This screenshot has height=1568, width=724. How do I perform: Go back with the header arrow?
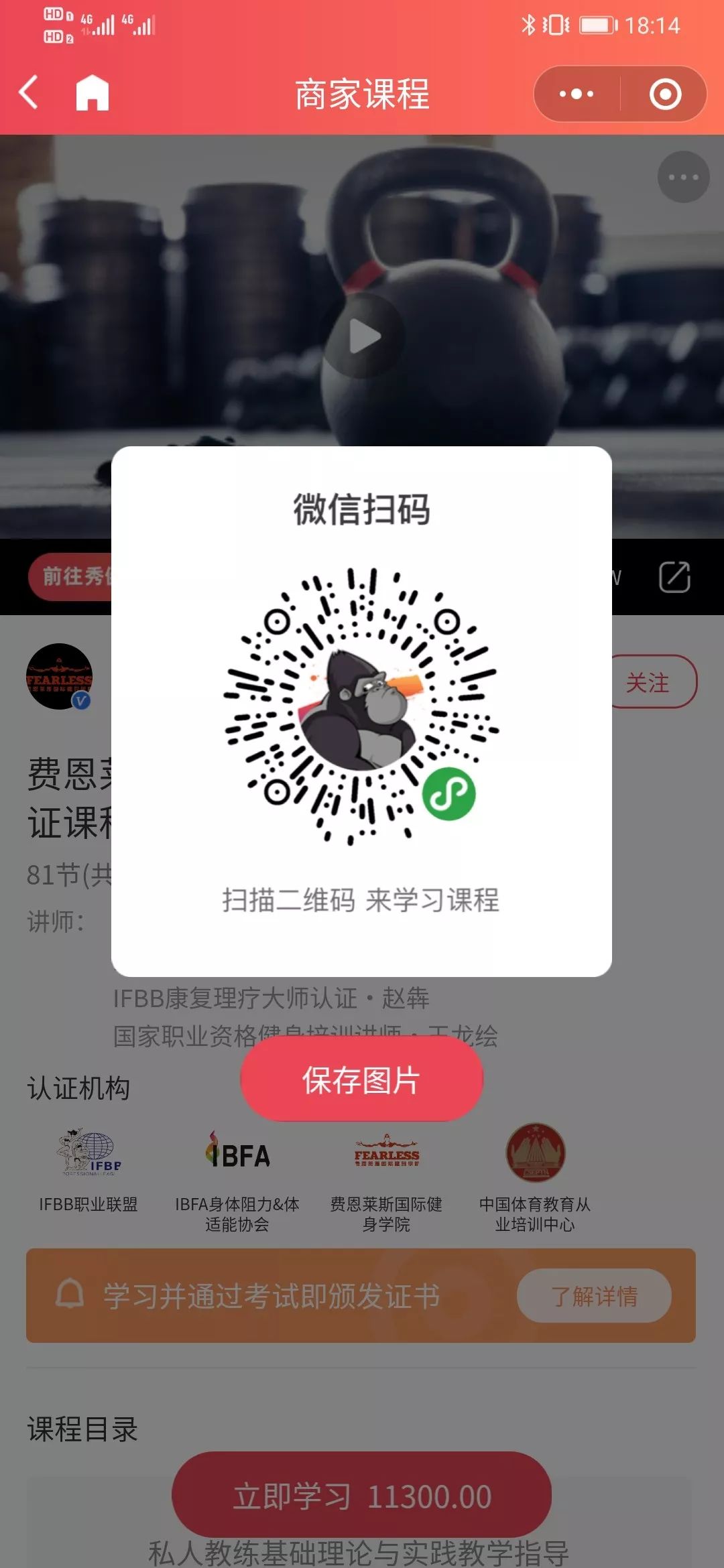(x=29, y=93)
